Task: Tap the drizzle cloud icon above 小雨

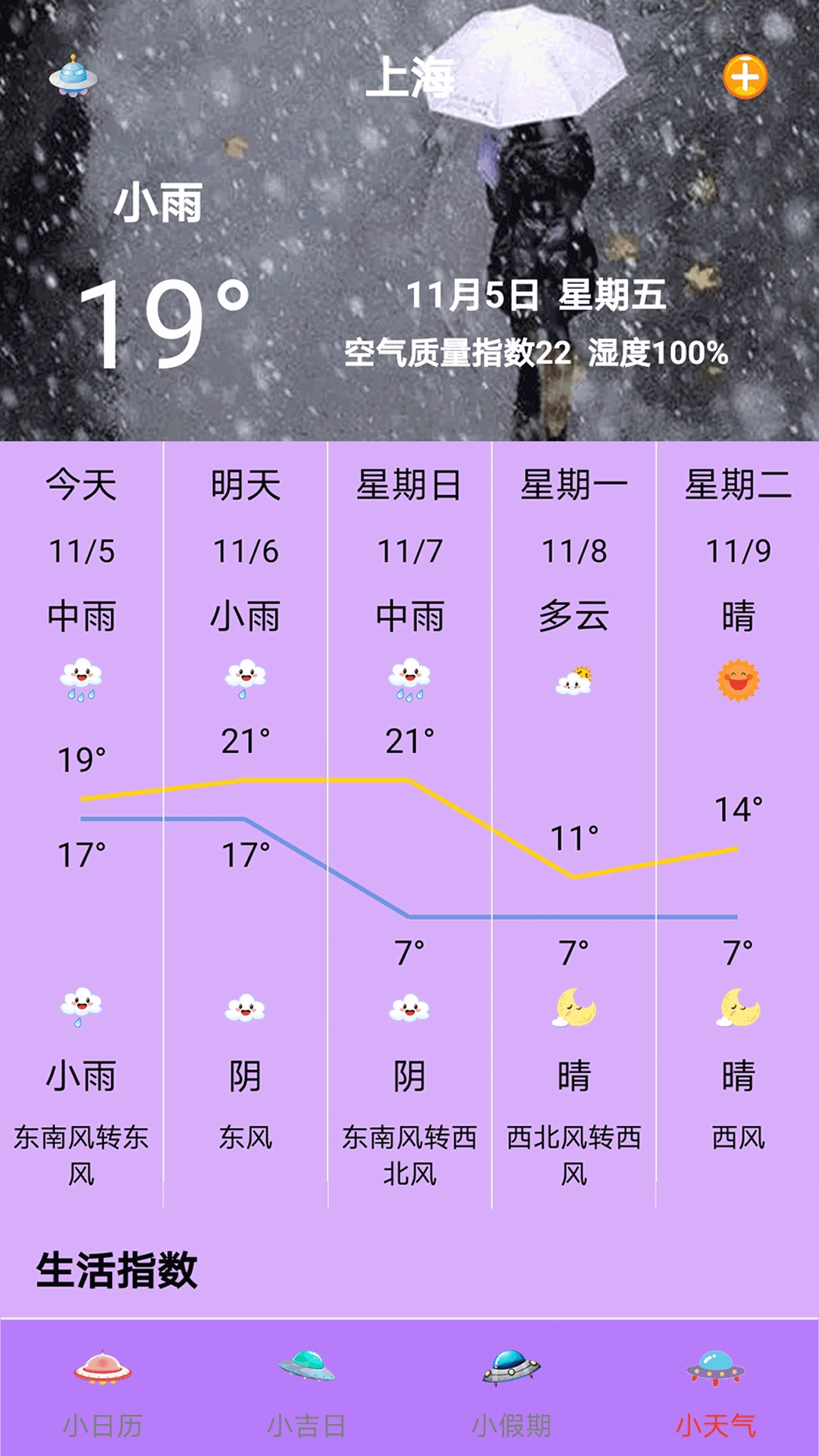Action: [80, 1006]
